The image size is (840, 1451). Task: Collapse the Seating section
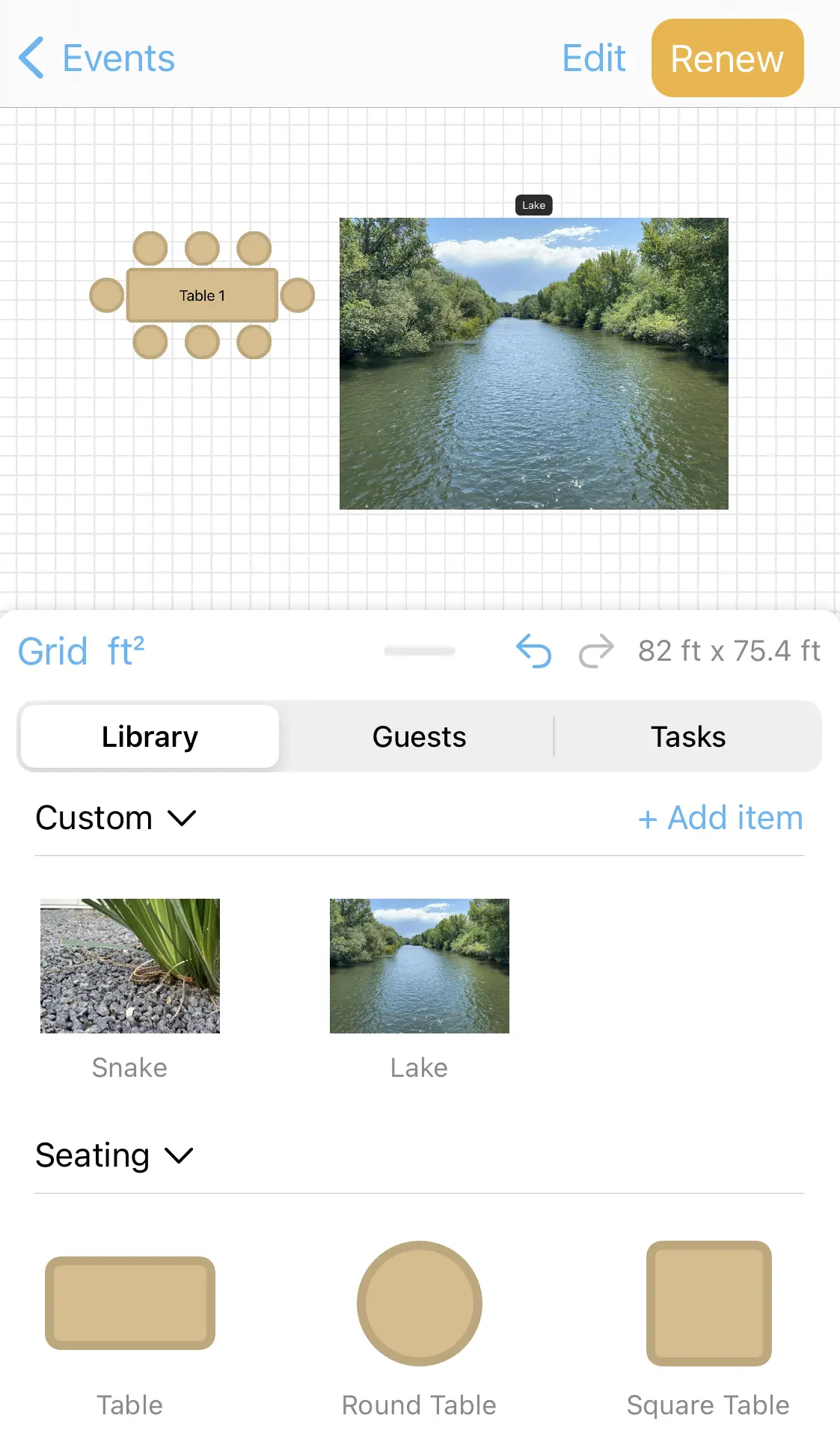179,1156
